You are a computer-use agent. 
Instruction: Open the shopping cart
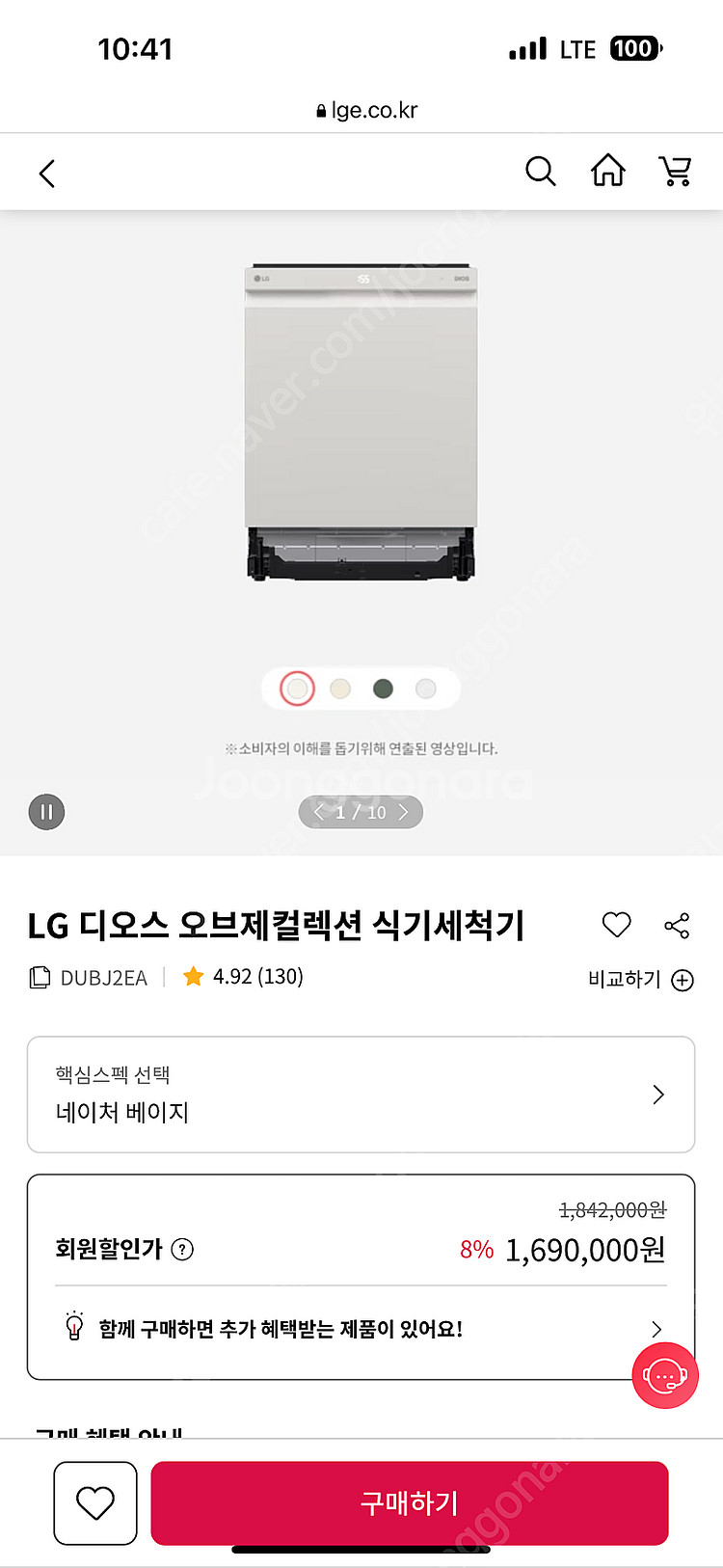click(x=675, y=172)
